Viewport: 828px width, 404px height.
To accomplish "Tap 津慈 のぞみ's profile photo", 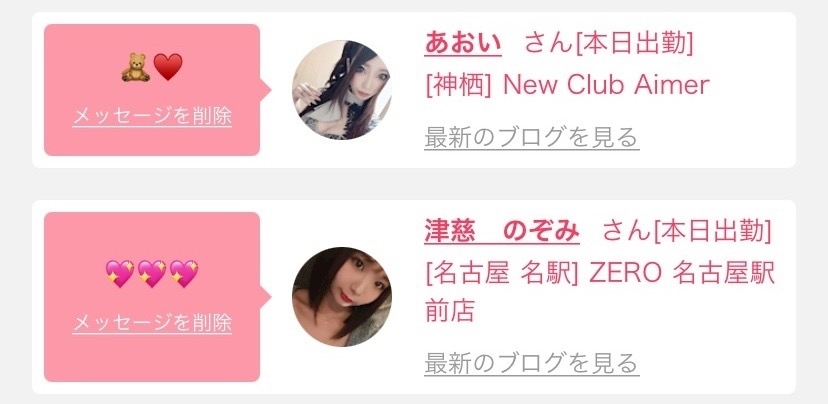I will pyautogui.click(x=341, y=297).
